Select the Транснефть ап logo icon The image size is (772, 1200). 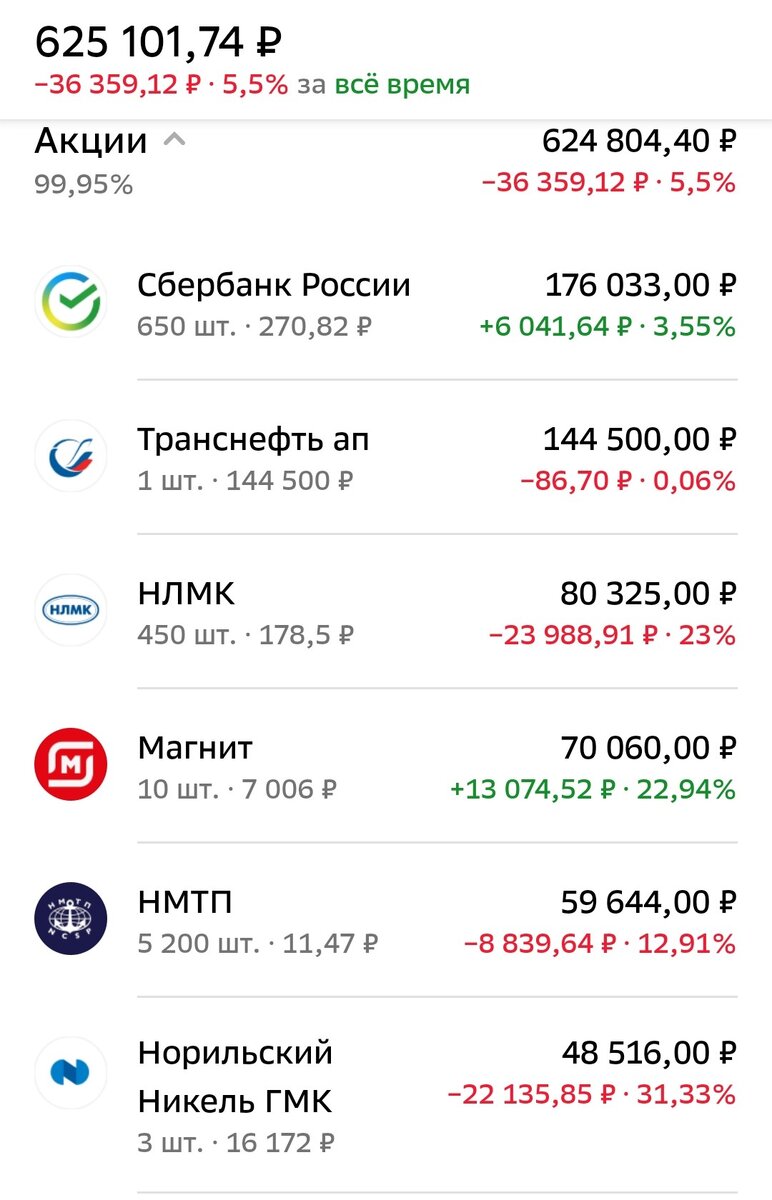tap(71, 455)
